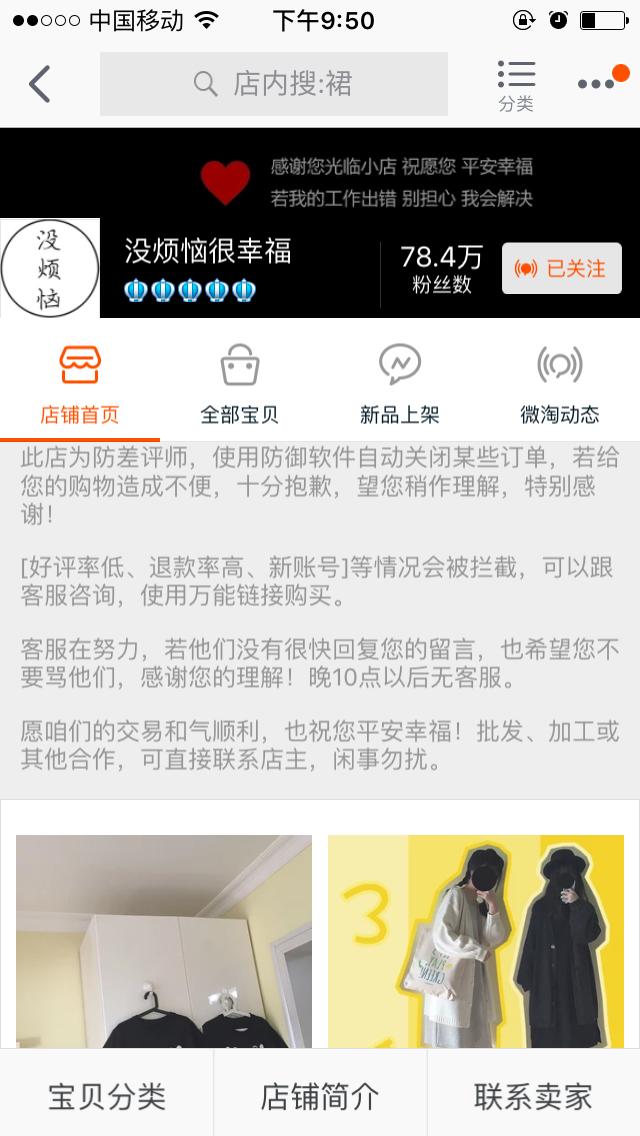Open the shop avatar 没烦恼
Image resolution: width=640 pixels, height=1136 pixels.
click(x=50, y=268)
